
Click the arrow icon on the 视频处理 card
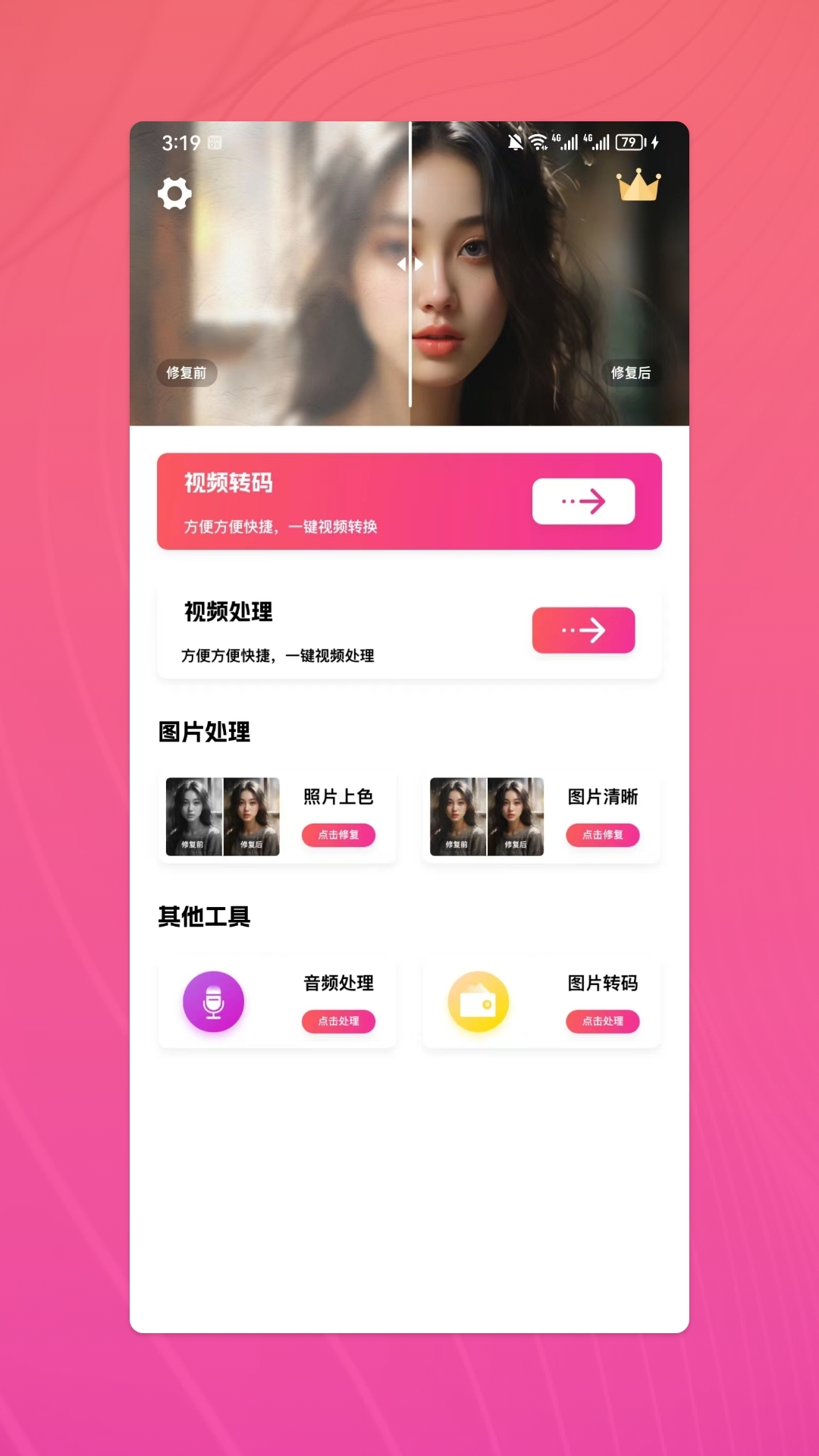(583, 629)
